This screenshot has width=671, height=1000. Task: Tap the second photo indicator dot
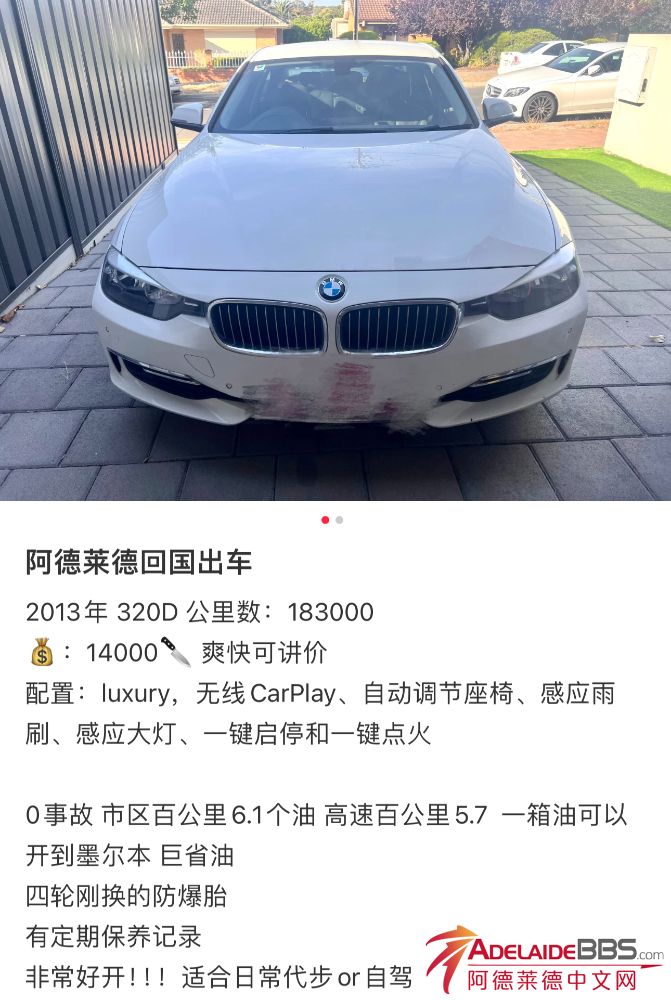coord(340,520)
